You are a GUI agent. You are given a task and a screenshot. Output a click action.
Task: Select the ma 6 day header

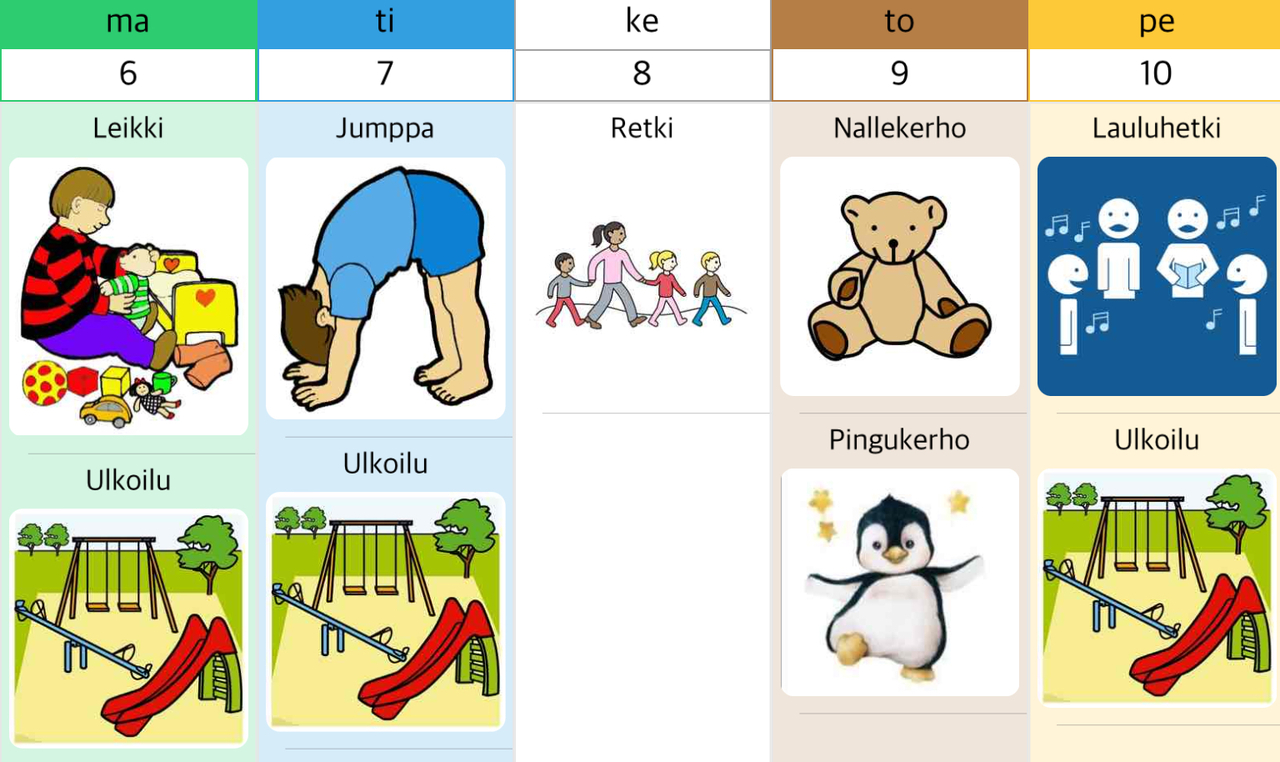pyautogui.click(x=128, y=50)
